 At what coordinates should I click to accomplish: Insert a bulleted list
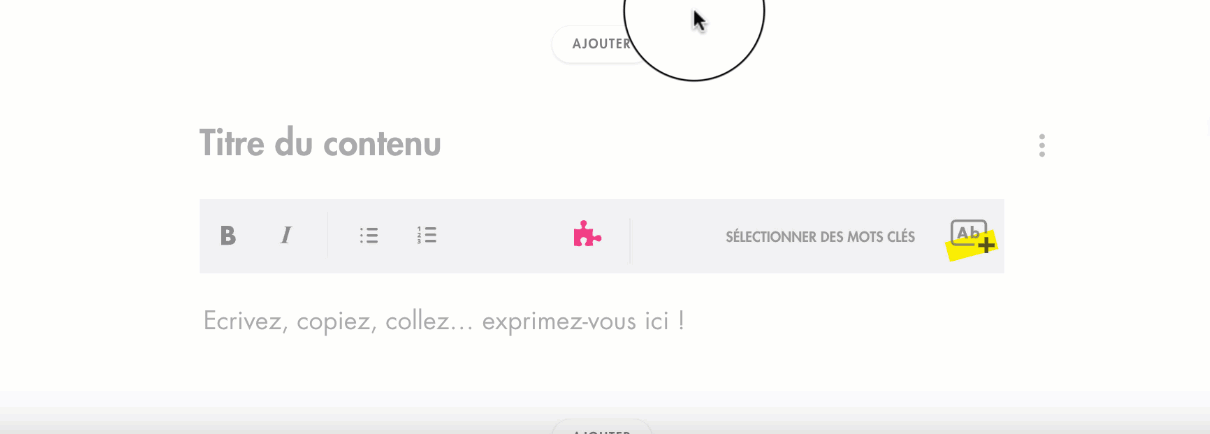point(369,236)
